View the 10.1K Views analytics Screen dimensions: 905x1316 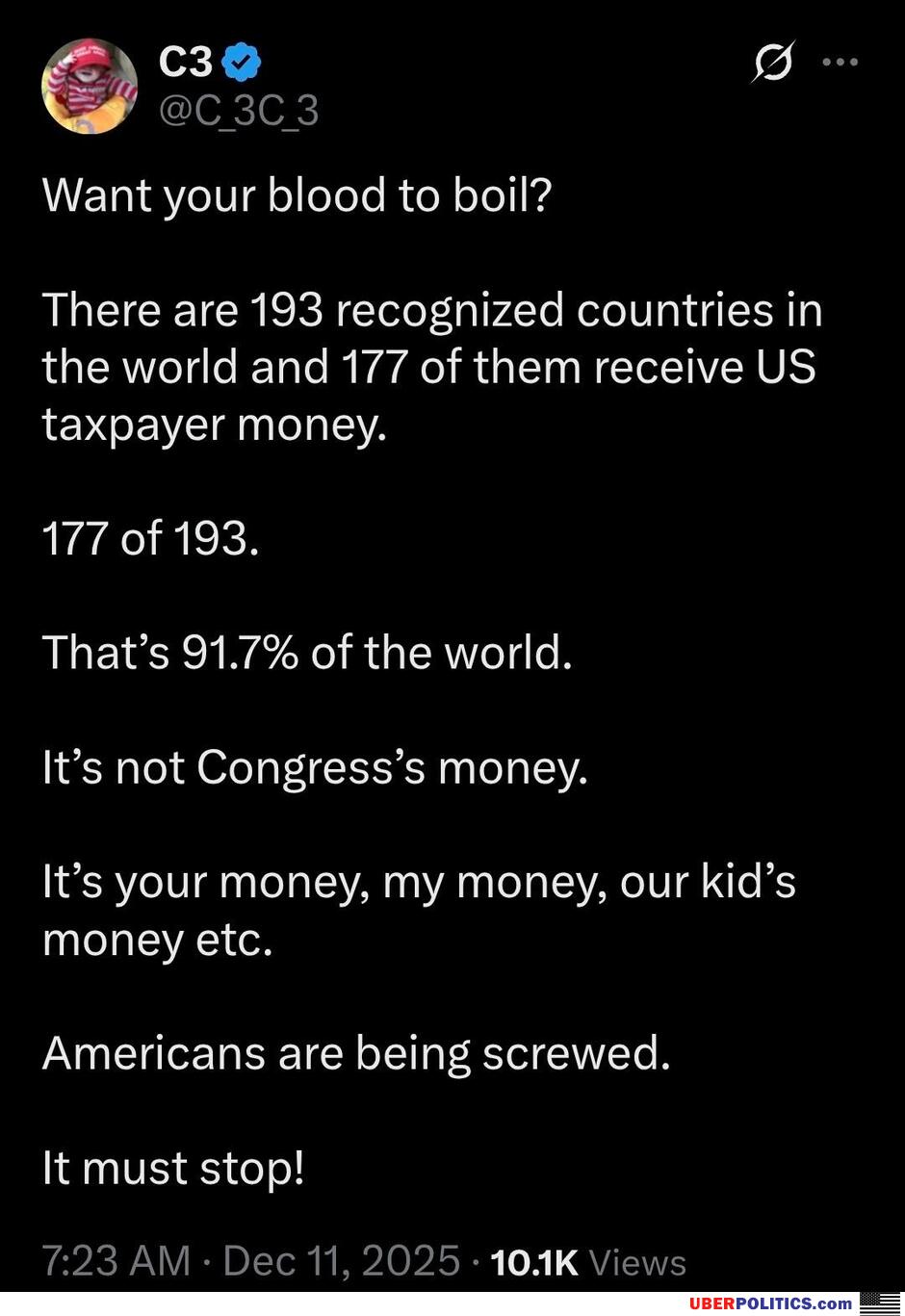click(588, 1262)
